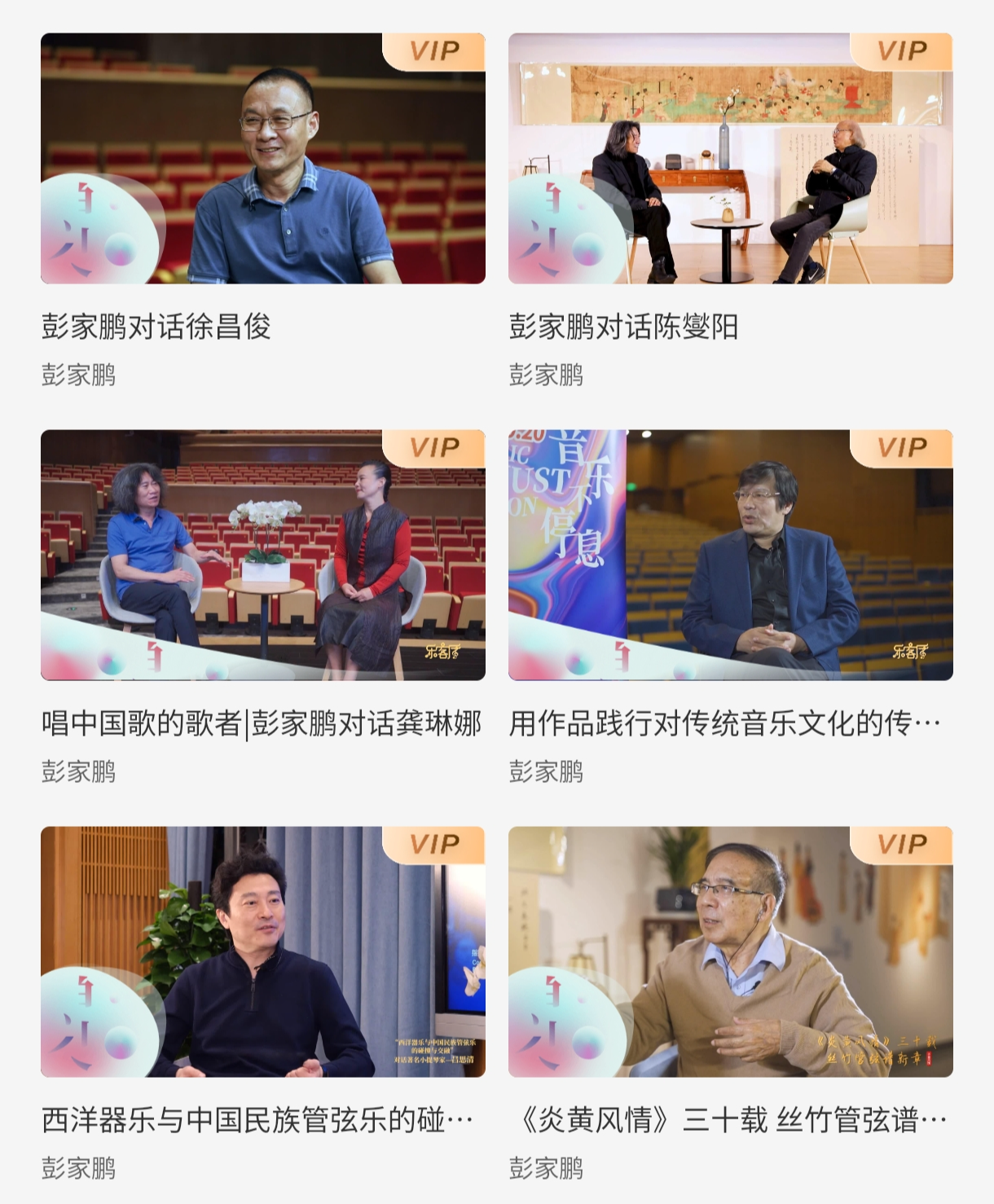Open the video 用作品践行对传统音乐文化的传…

[x=730, y=555]
